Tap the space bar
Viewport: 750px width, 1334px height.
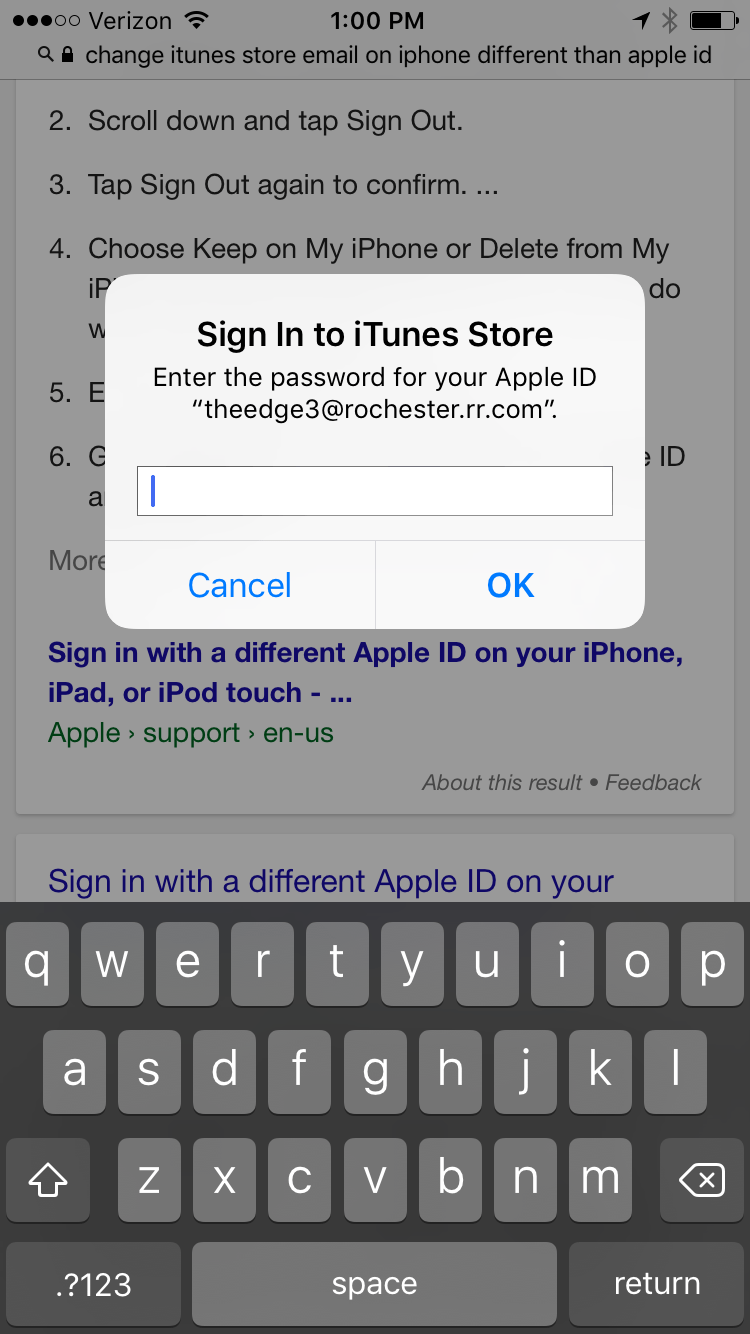point(375,1284)
